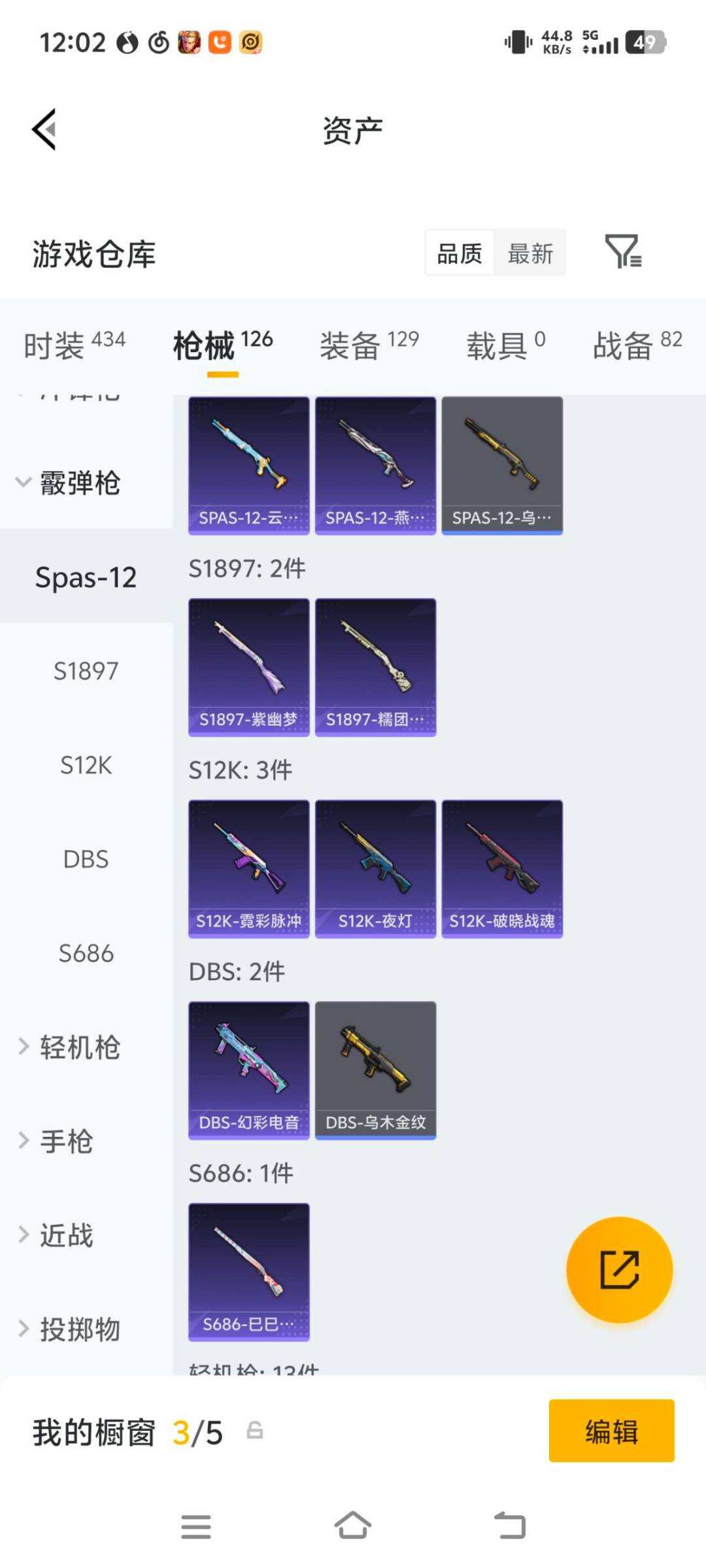The height and width of the screenshot is (1568, 706).
Task: Open the DBS-幻彩电音 skin
Action: 248,1070
